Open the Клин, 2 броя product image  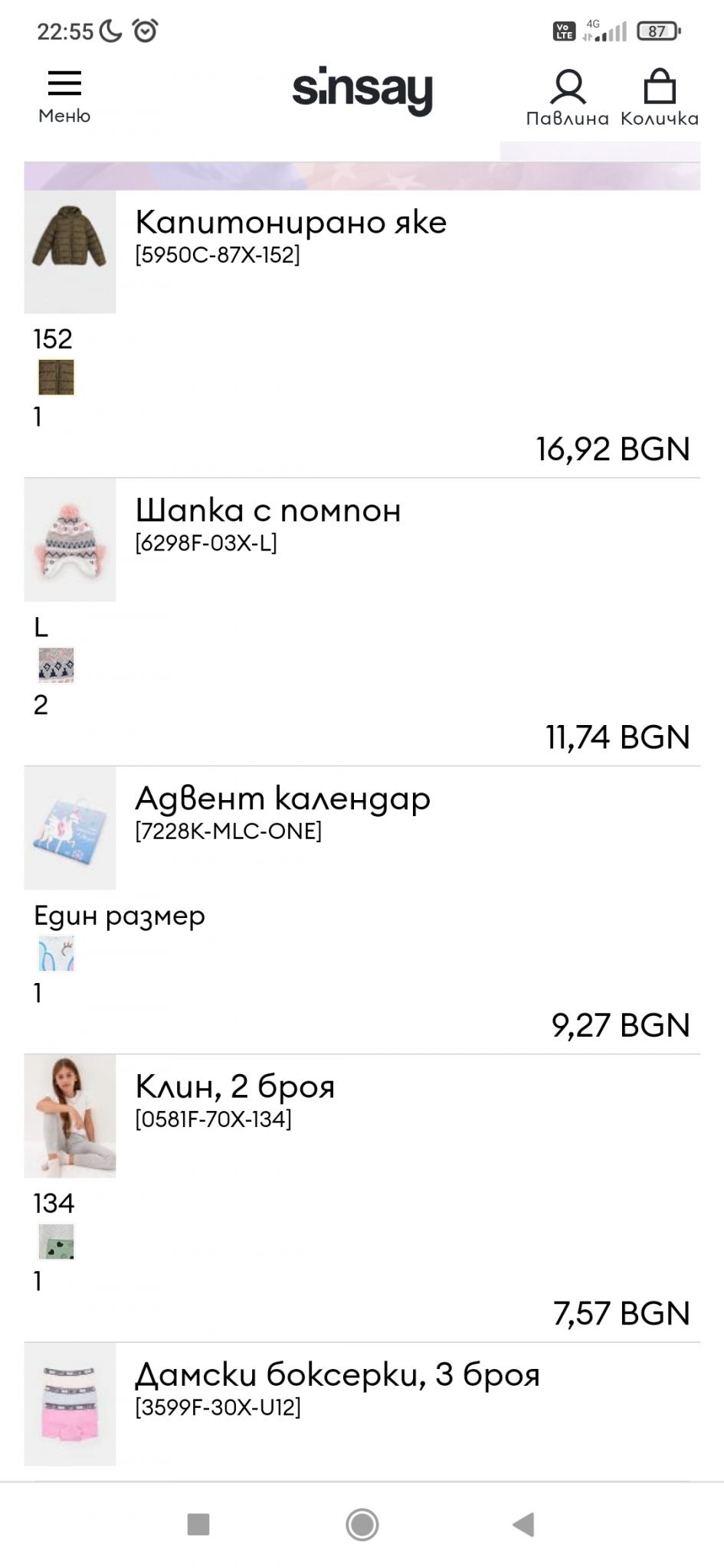[x=70, y=1116]
